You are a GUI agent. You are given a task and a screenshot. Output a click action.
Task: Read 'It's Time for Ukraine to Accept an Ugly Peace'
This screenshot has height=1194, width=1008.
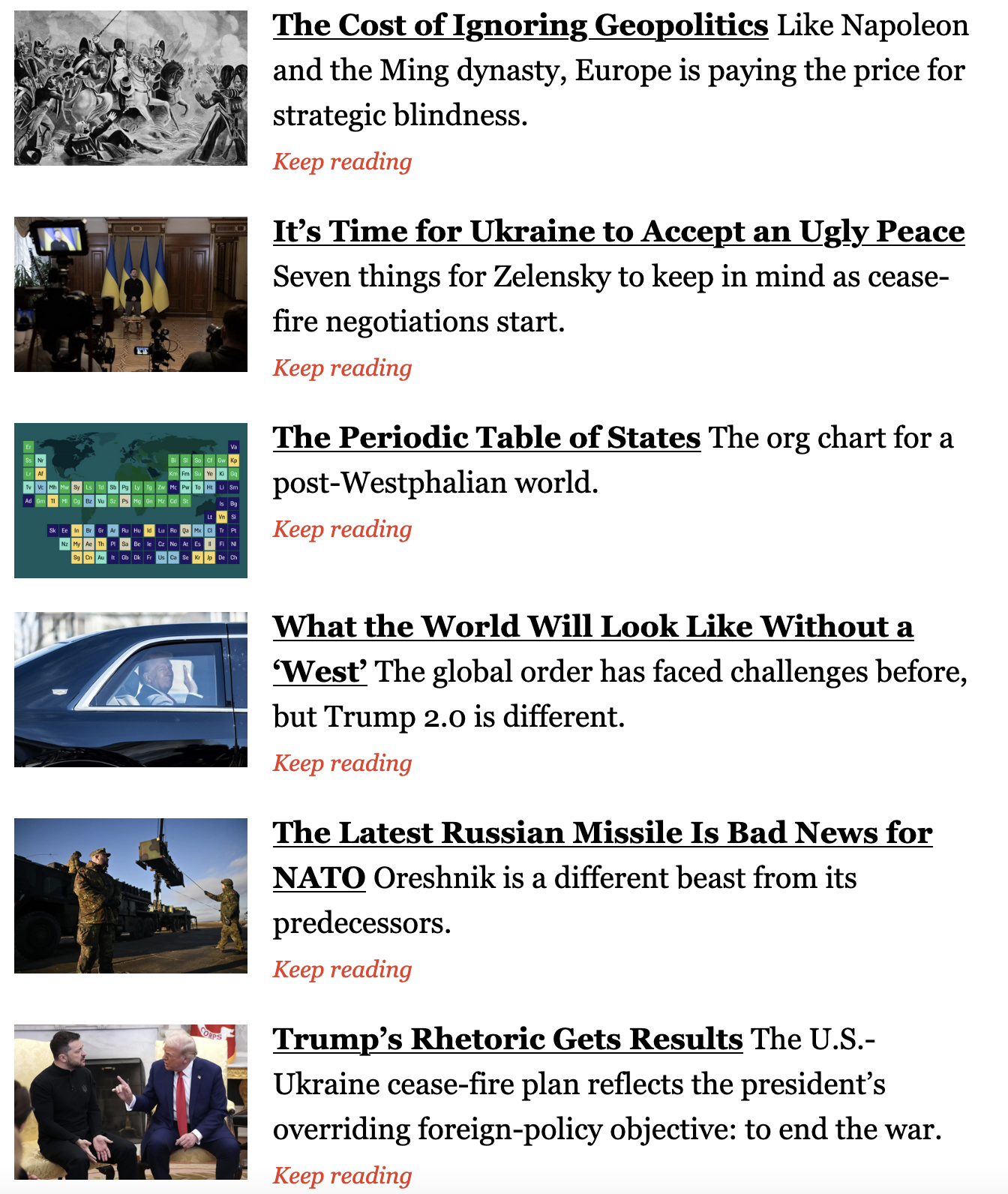click(618, 232)
